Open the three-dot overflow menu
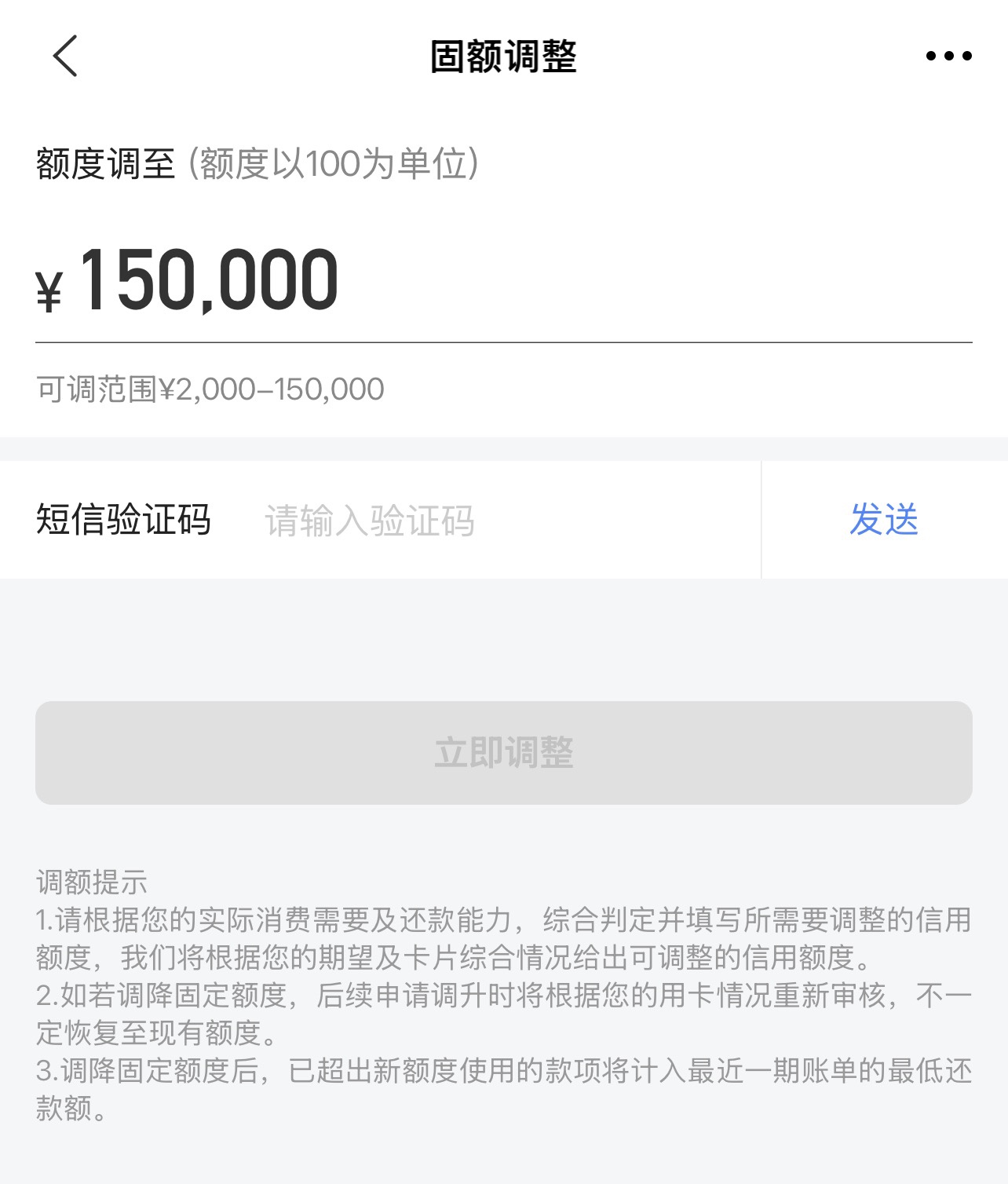1008x1184 pixels. (x=948, y=57)
